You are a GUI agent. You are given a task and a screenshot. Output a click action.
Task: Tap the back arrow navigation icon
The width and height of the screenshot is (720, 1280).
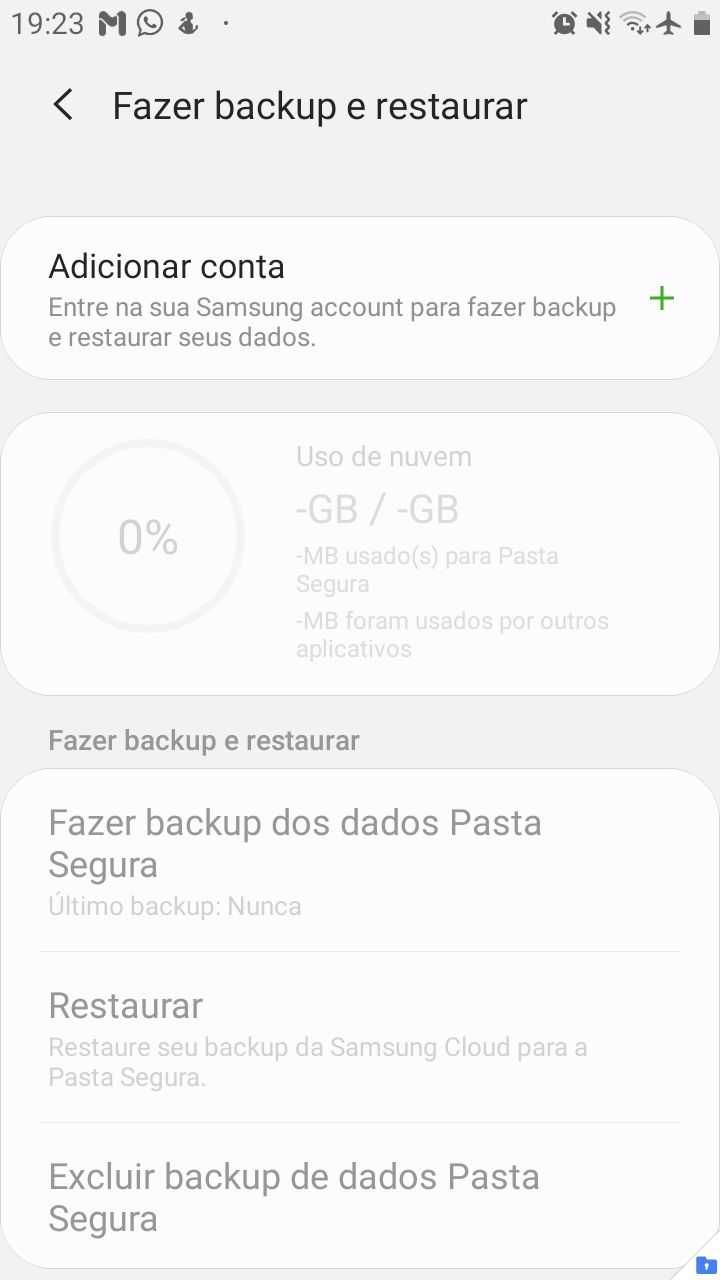(63, 104)
